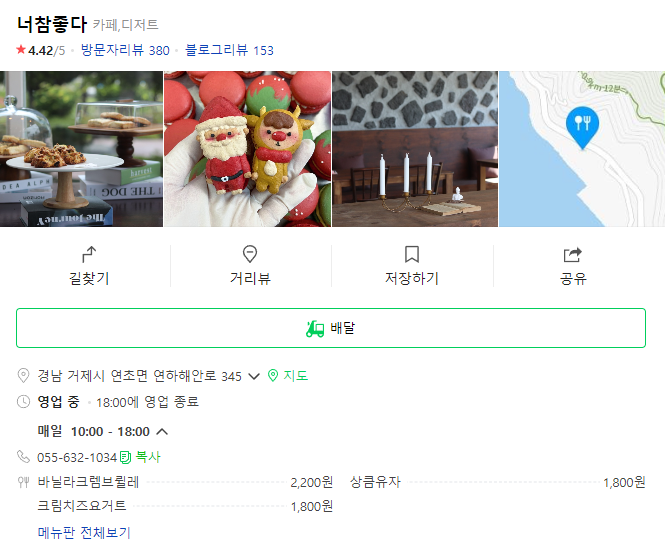The height and width of the screenshot is (556, 665).
Task: Open 메뉴판 전체보기 full menu
Action: (84, 532)
